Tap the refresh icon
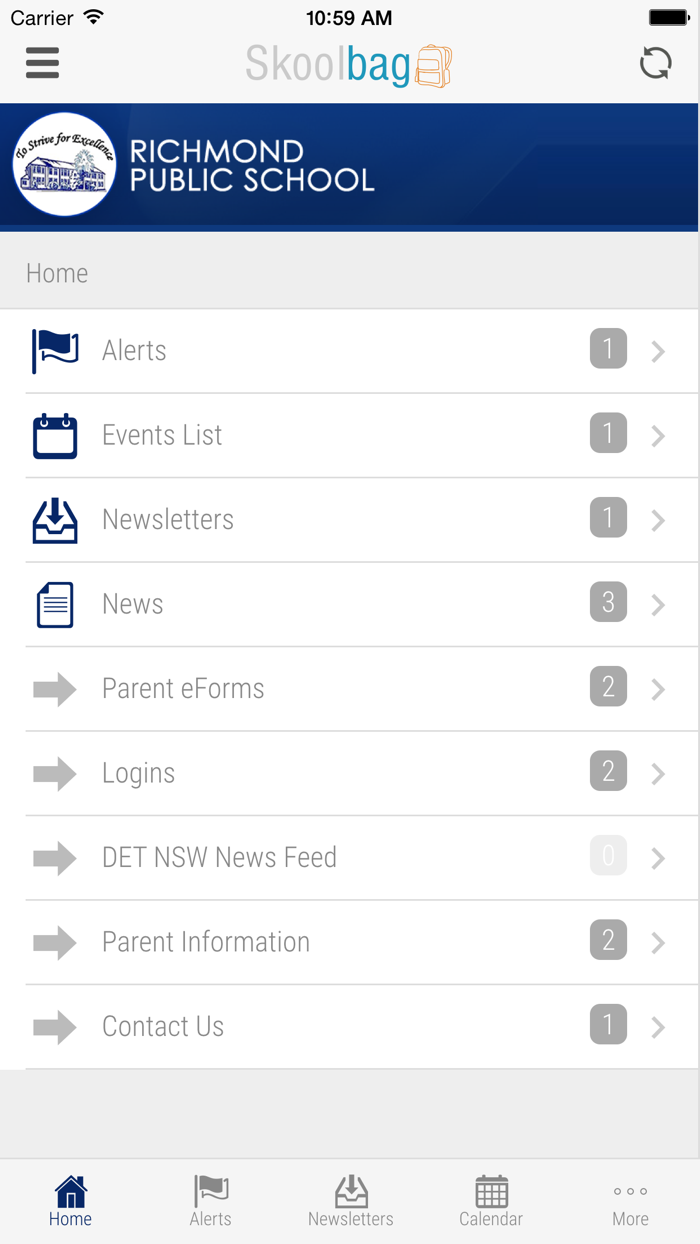Viewport: 700px width, 1244px height. pyautogui.click(x=655, y=63)
